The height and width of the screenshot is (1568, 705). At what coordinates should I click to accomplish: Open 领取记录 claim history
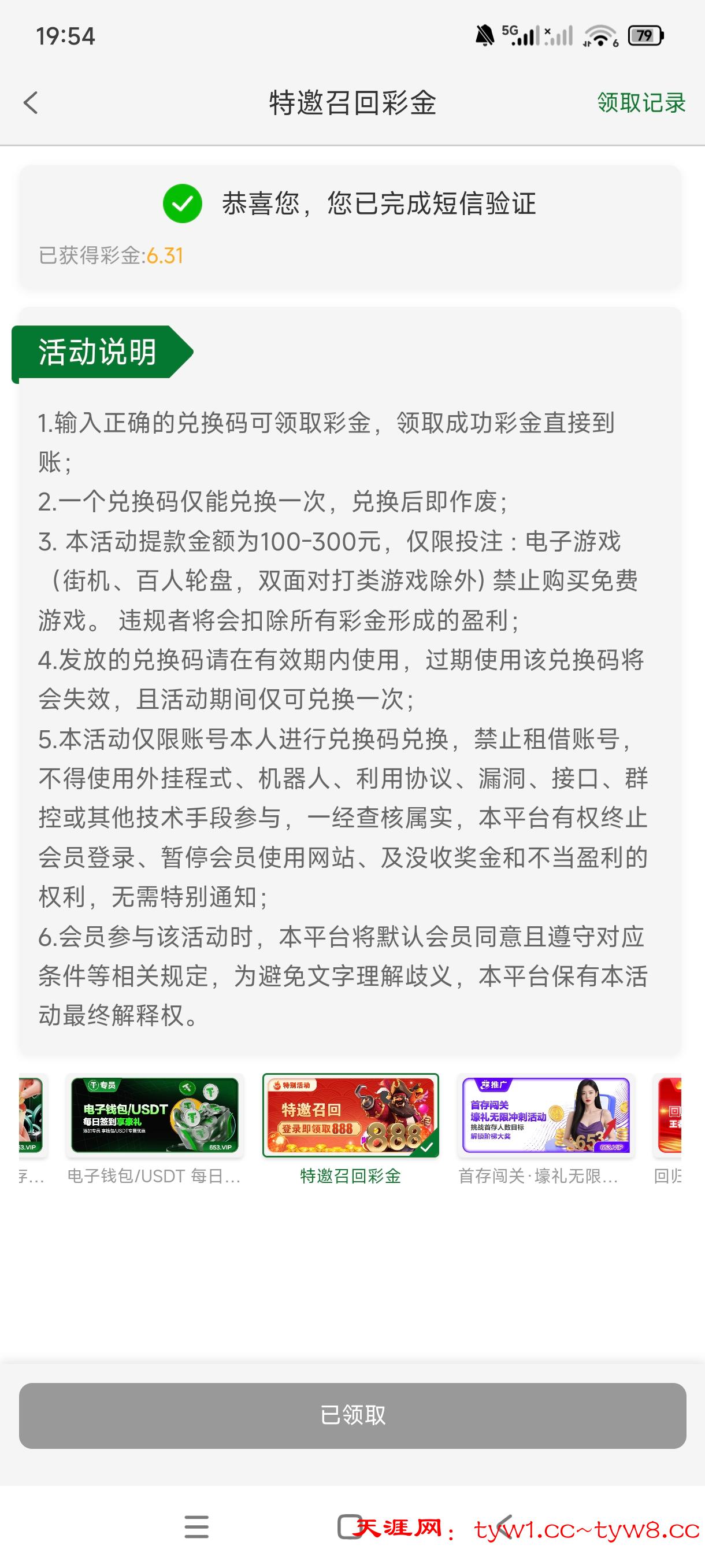click(640, 102)
